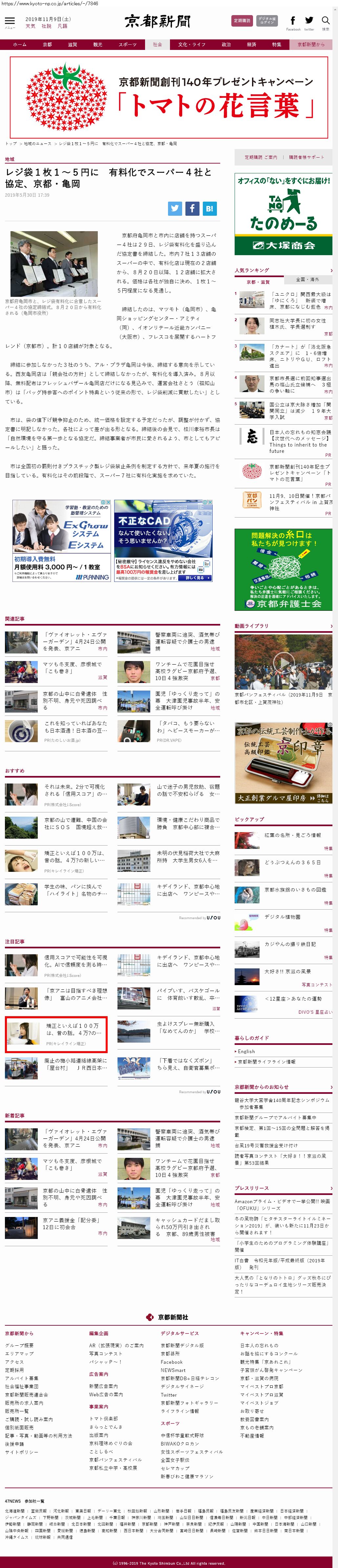Select the 文化・ライフ tab
Image resolution: width=338 pixels, height=1568 pixels.
point(192,44)
